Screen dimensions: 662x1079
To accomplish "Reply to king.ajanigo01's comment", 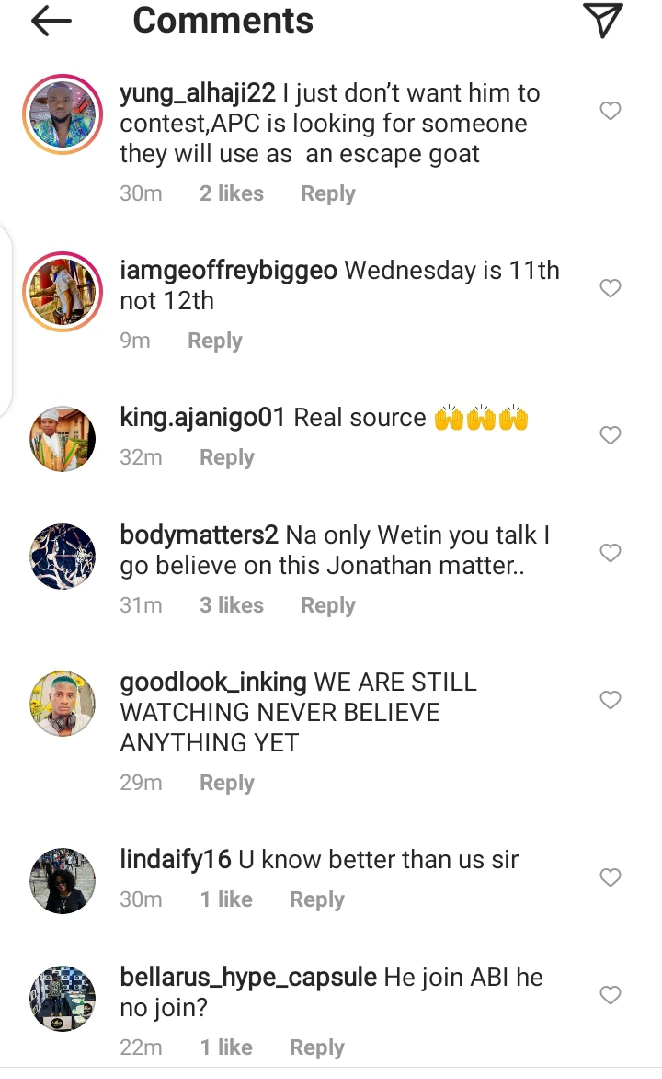I will pyautogui.click(x=227, y=458).
